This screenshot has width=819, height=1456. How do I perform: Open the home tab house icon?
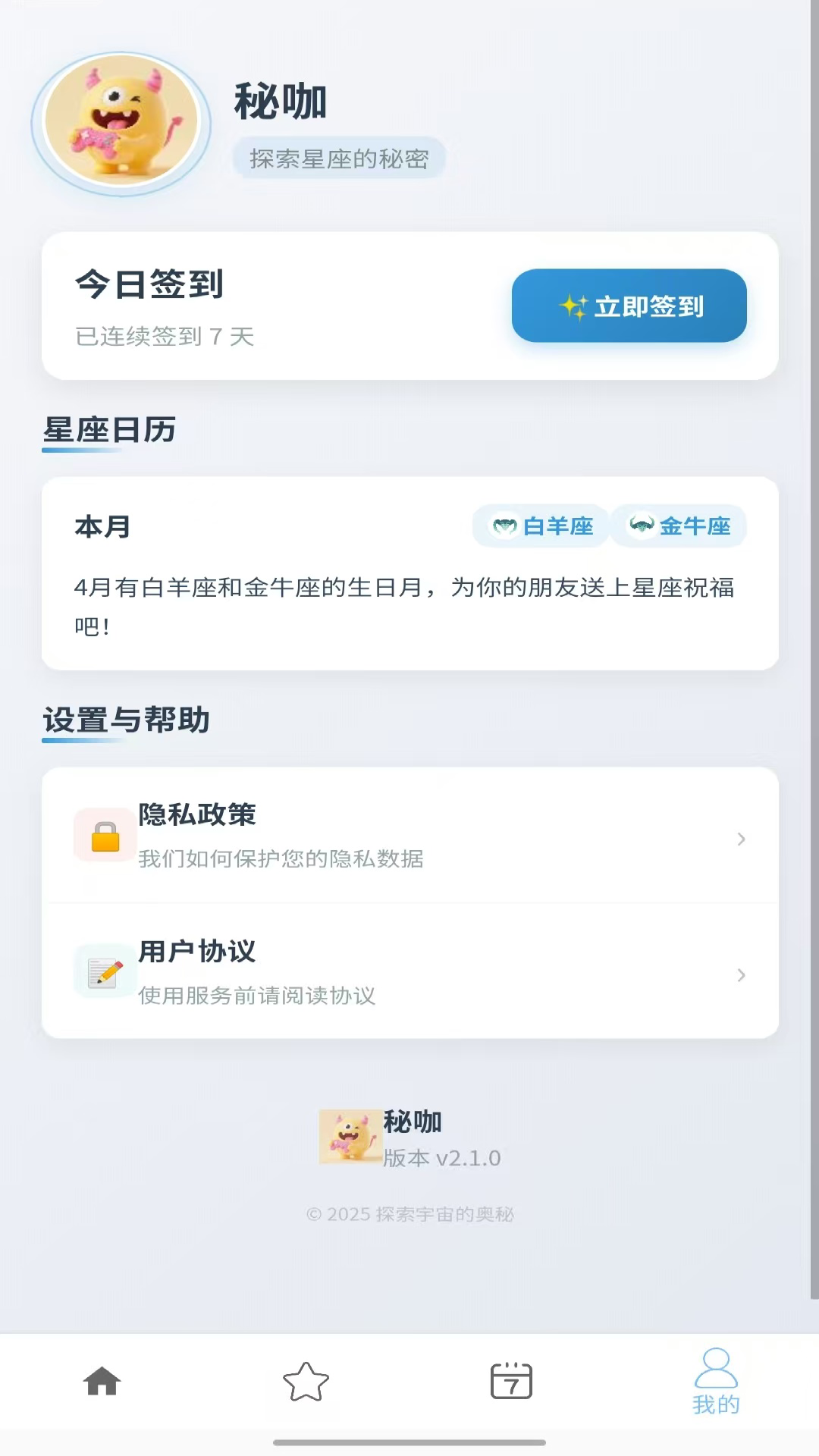pos(102,1382)
